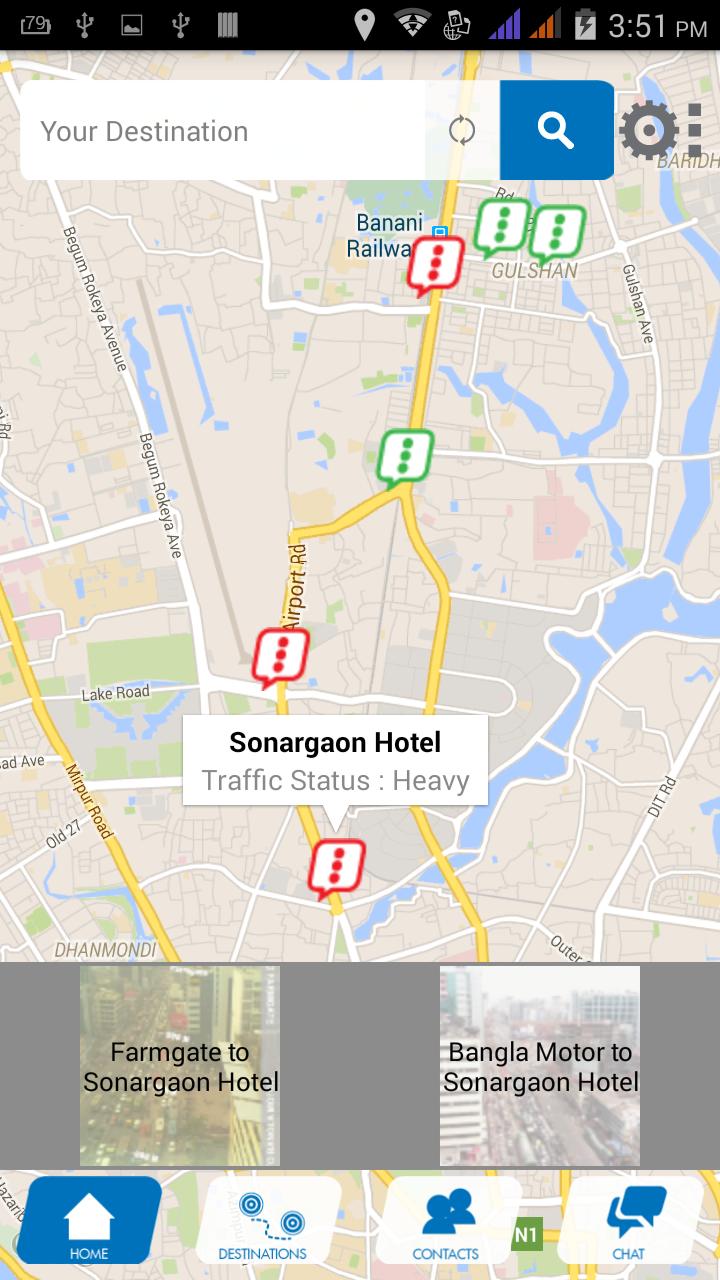Open Farmgate to Sonargaon Hotel tile
Viewport: 720px width, 1280px height.
tap(180, 1066)
